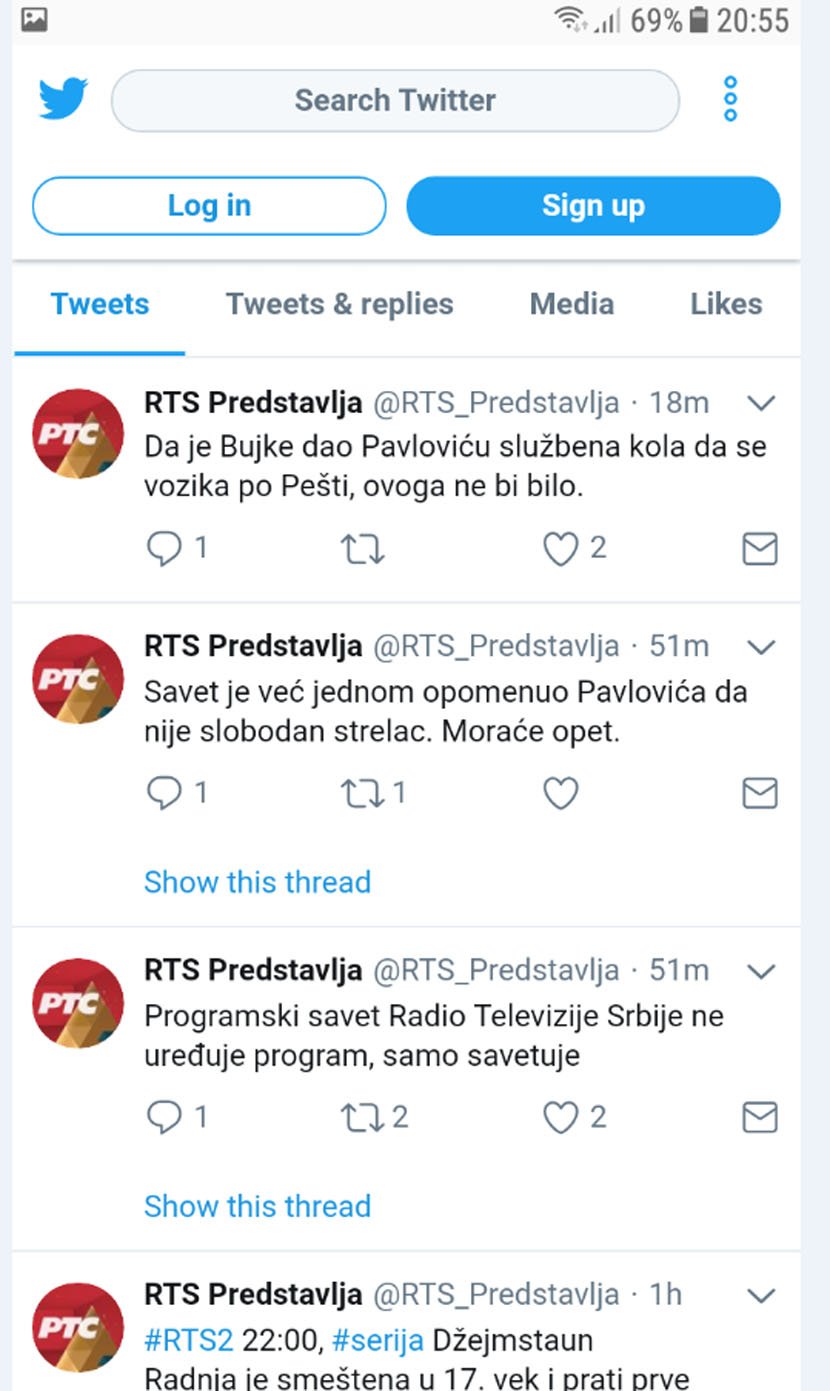Show thread under slobodan strelac tweet
This screenshot has width=830, height=1391.
point(257,882)
